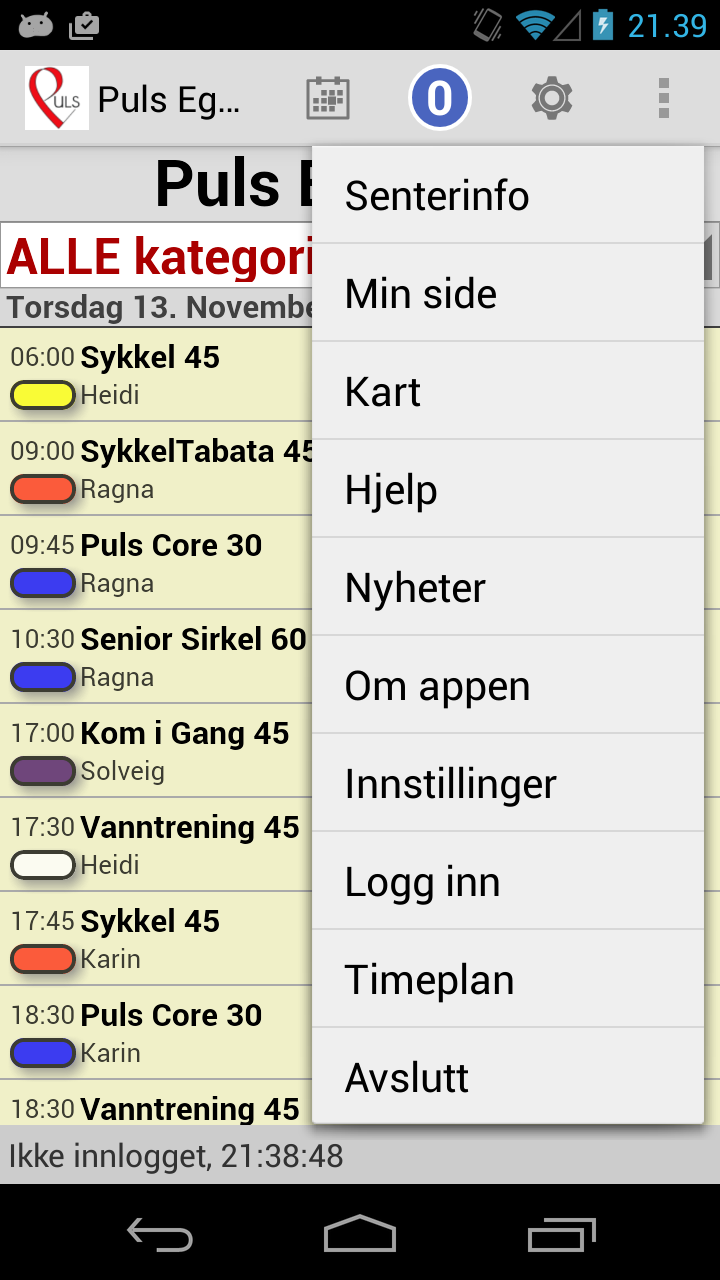Go to Timeplan via the menu
Viewport: 720px width, 1280px height.
coord(507,980)
